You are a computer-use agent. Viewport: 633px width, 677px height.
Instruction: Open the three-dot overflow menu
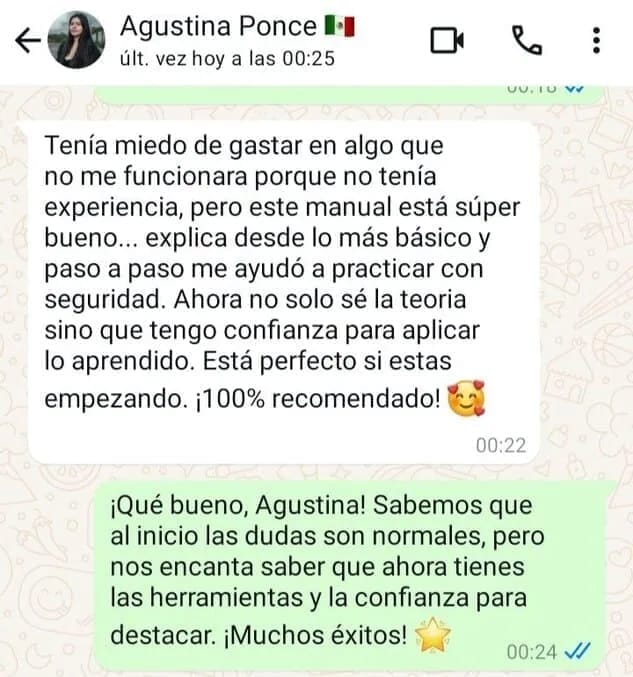[596, 40]
